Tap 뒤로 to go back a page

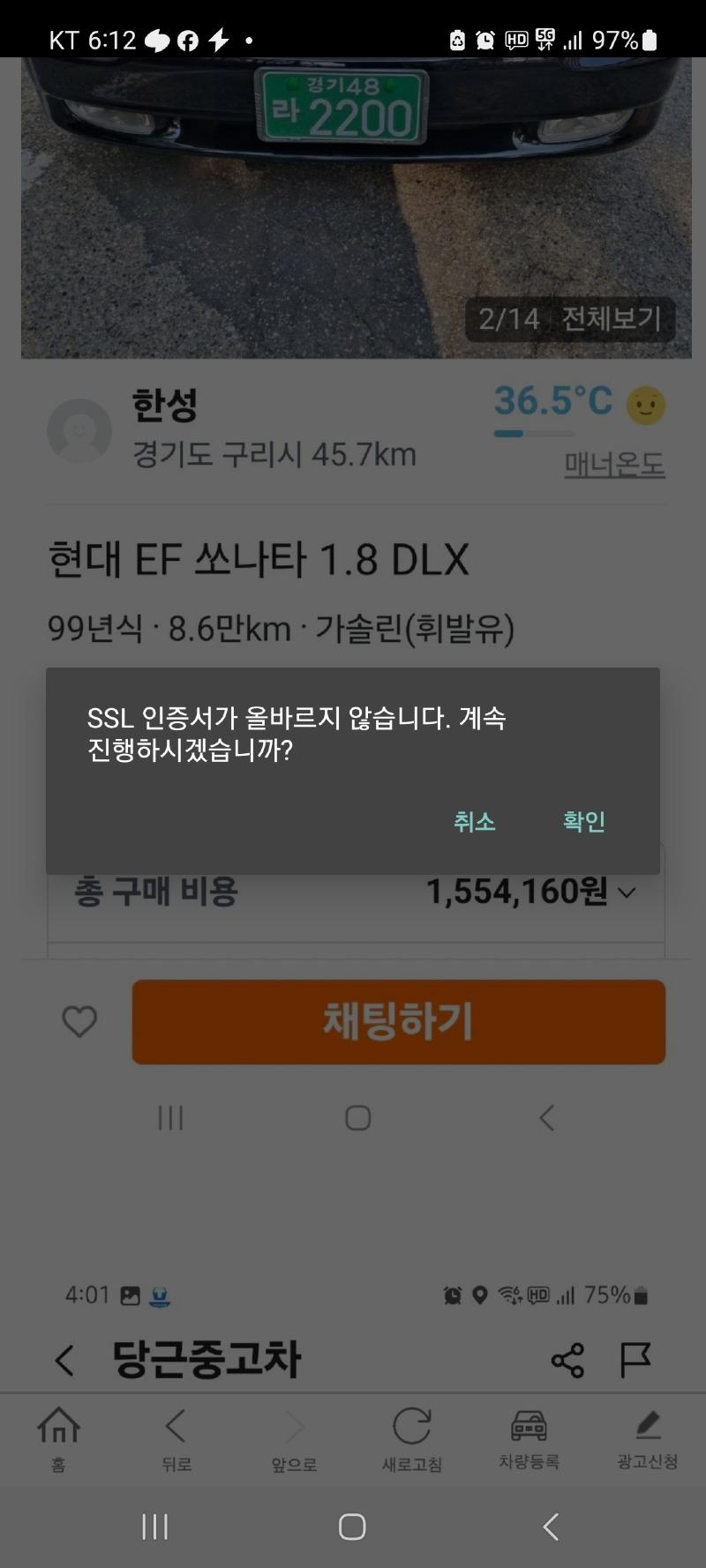click(x=176, y=1438)
